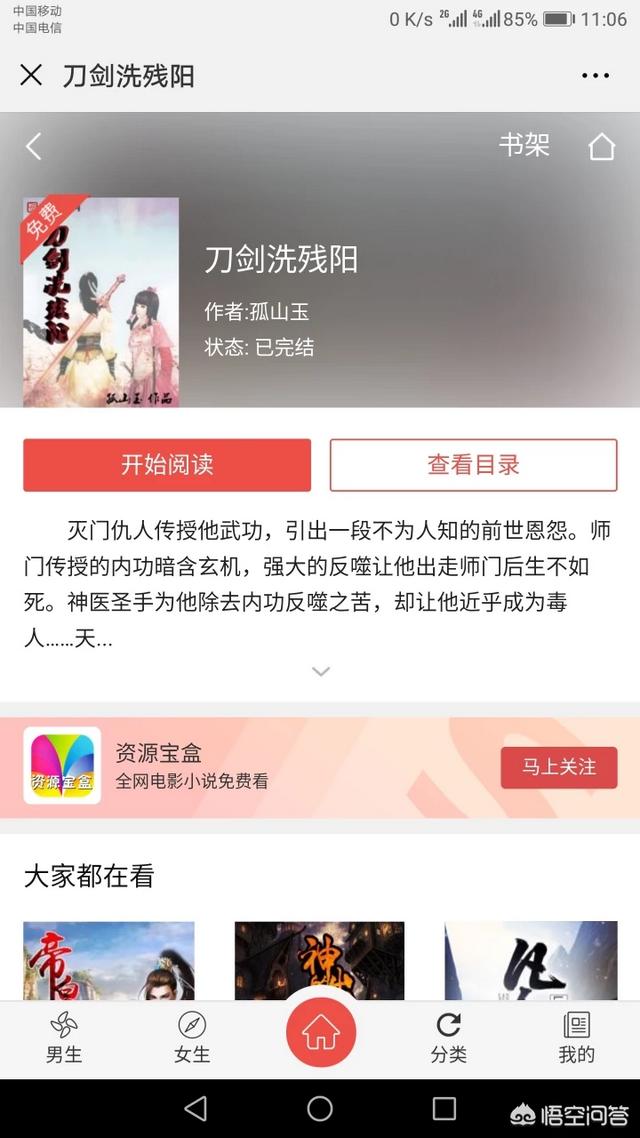Close the 刀剑洗残阳 page with the X
The width and height of the screenshot is (640, 1138).
pos(31,75)
